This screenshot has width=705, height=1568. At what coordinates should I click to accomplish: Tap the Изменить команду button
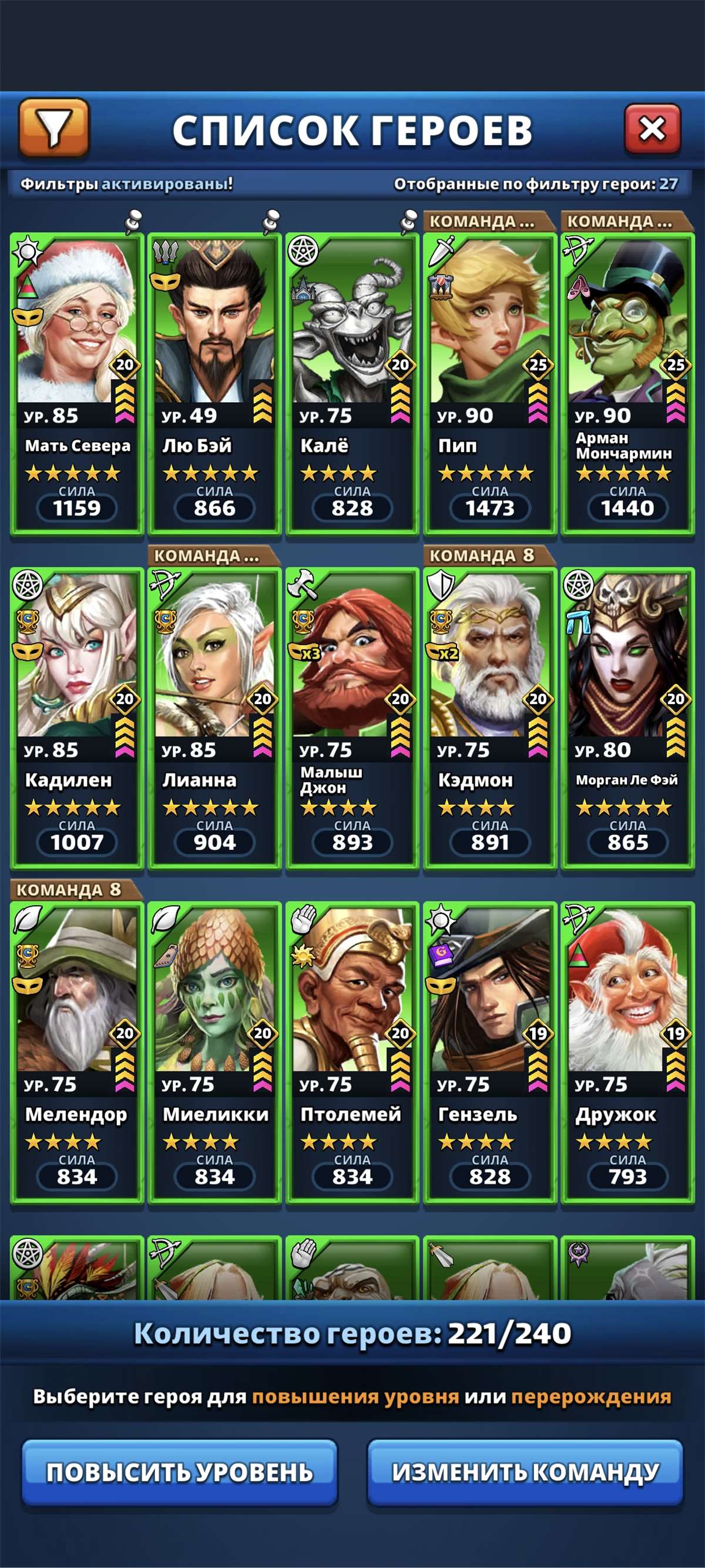pyautogui.click(x=525, y=1472)
